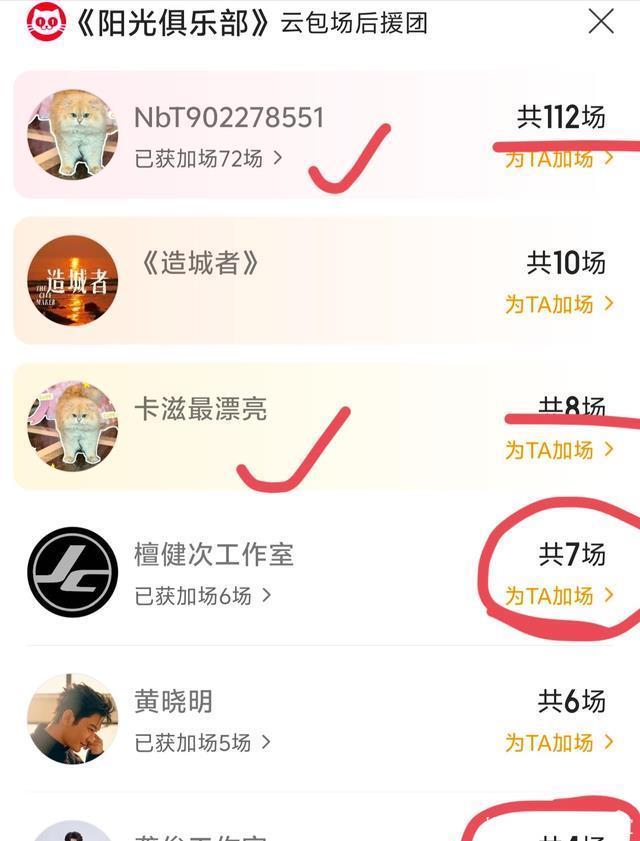
Task: Select 为TA加场 beside 卡滋最漂亮
Action: pos(559,450)
